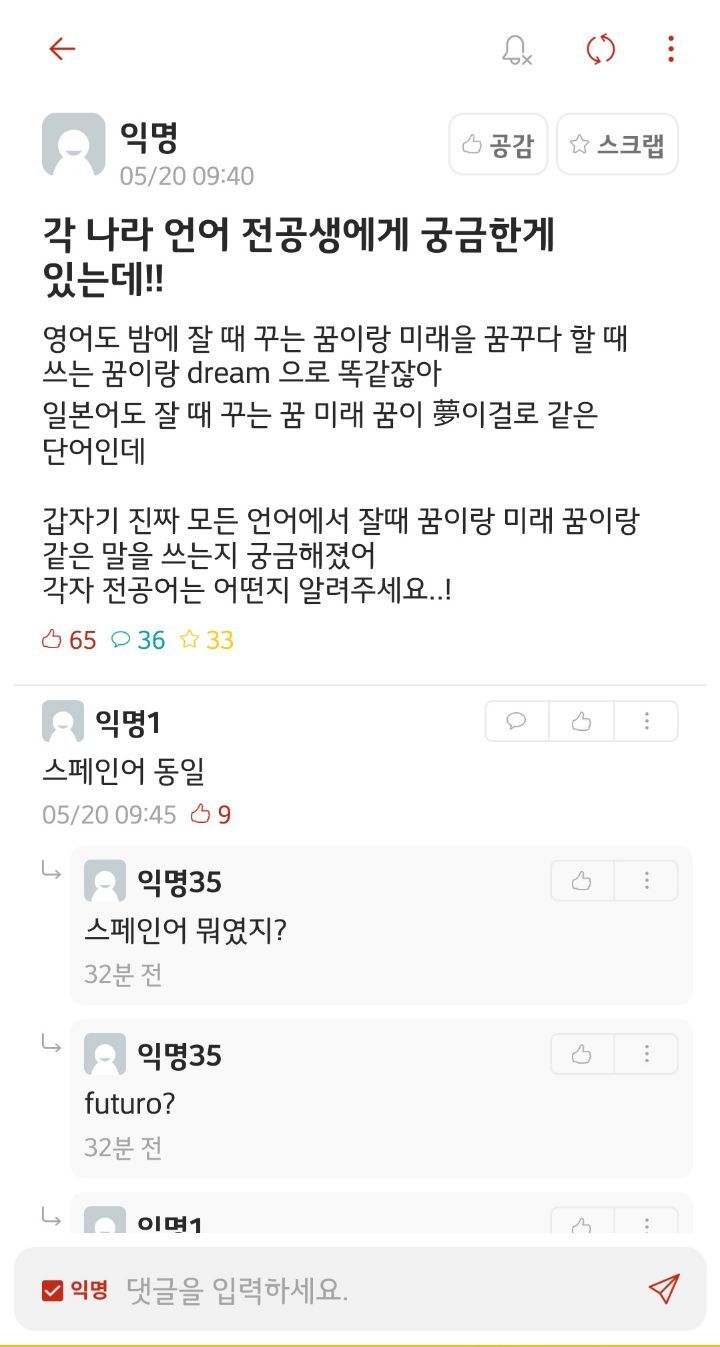Send the comment with the paper plane
This screenshot has width=720, height=1347.
click(x=664, y=1289)
